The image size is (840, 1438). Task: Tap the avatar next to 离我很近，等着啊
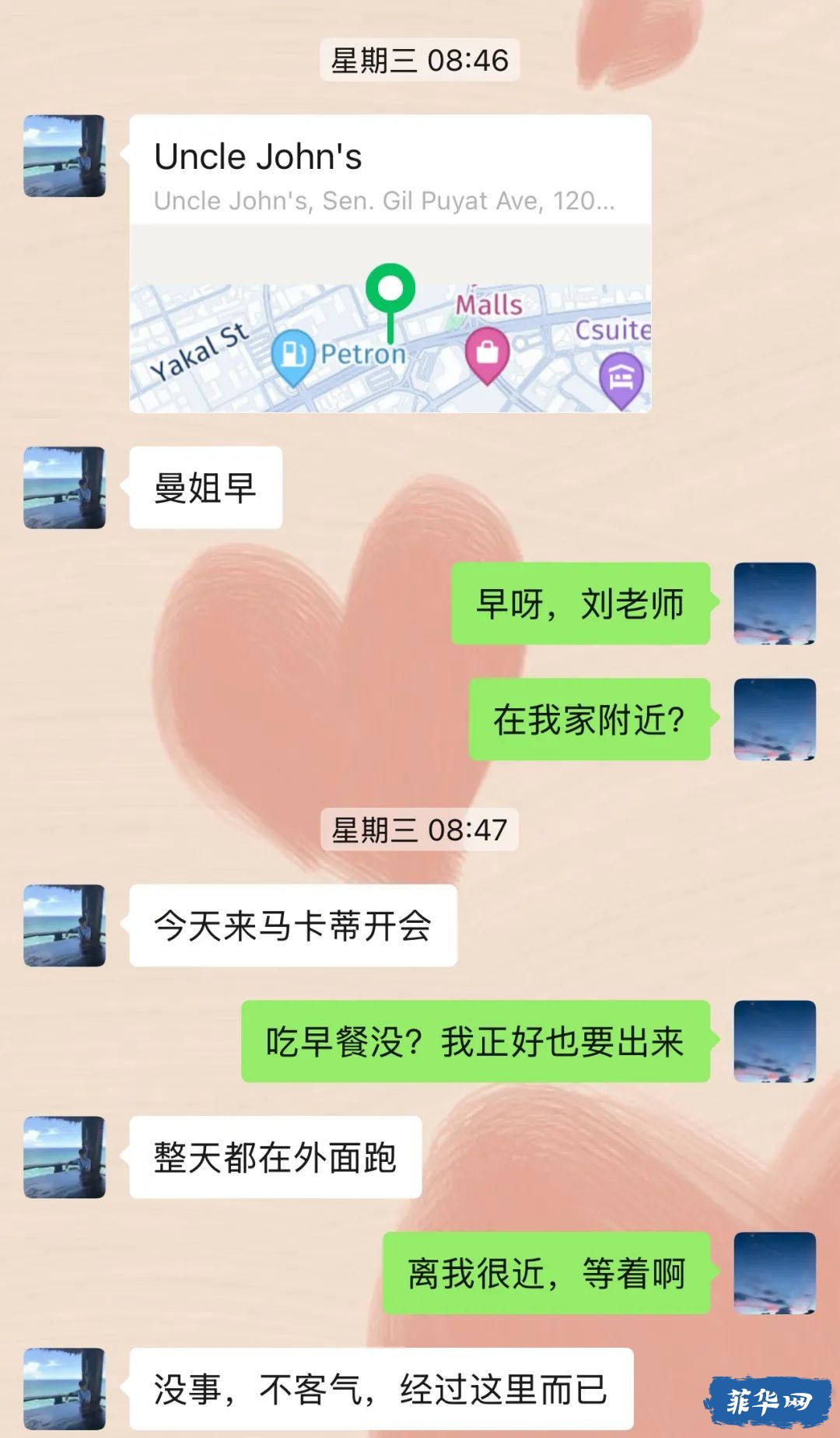(775, 1273)
